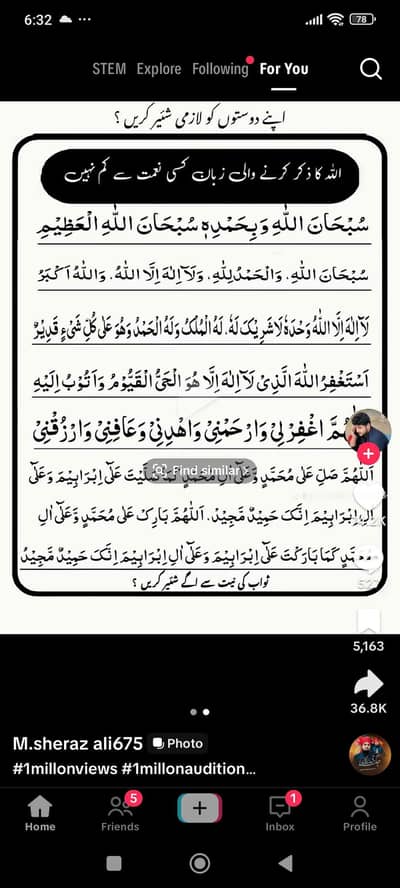Open the Inbox tab
400x888 pixels.
click(x=280, y=813)
